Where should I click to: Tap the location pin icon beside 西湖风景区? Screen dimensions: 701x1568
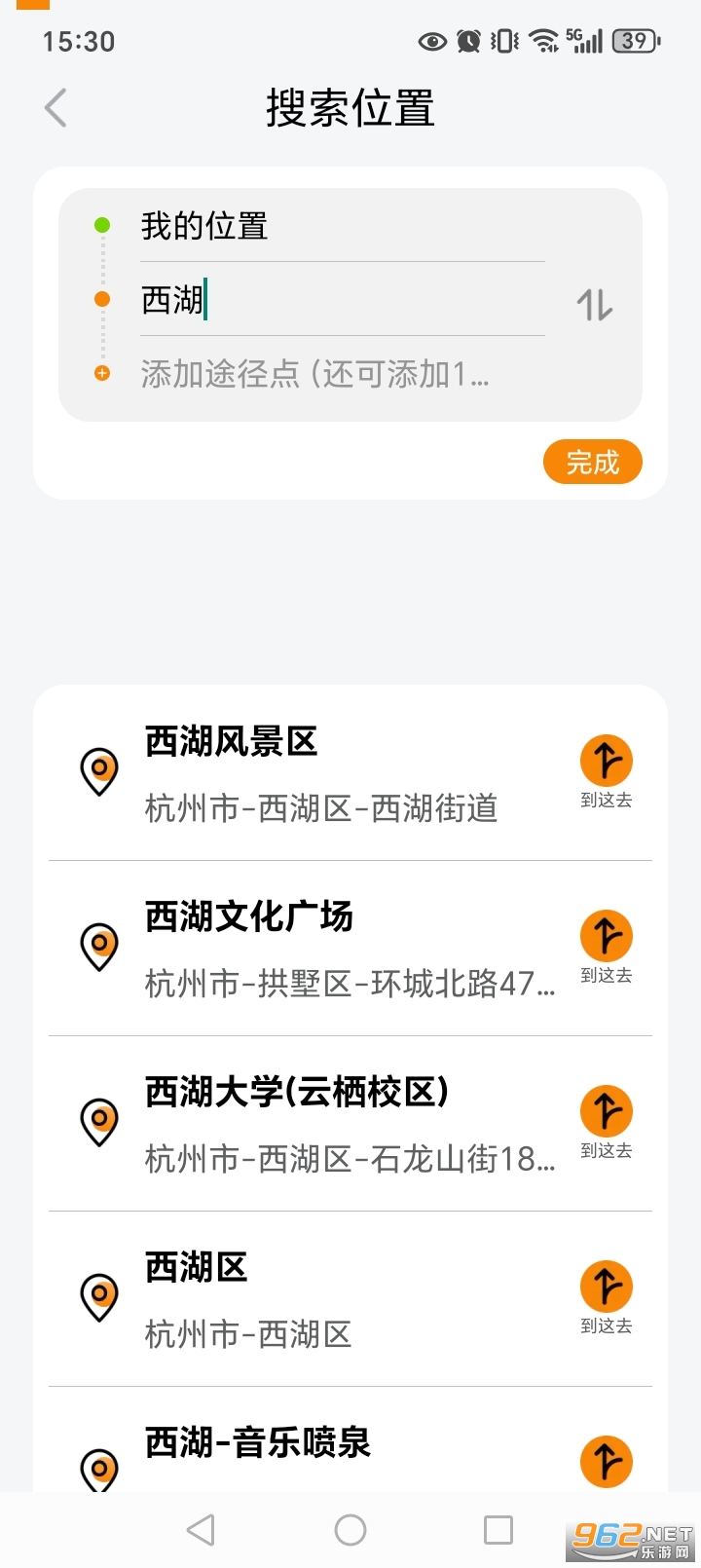coord(98,771)
